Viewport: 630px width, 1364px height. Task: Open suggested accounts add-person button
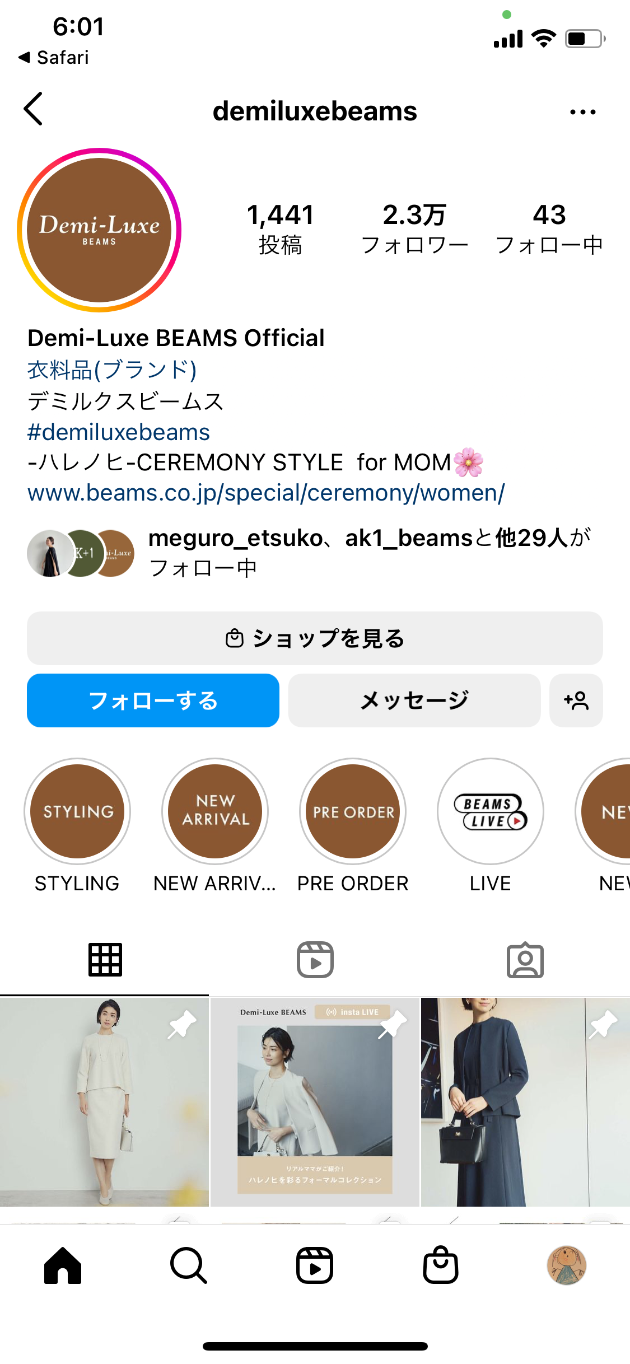click(x=576, y=700)
